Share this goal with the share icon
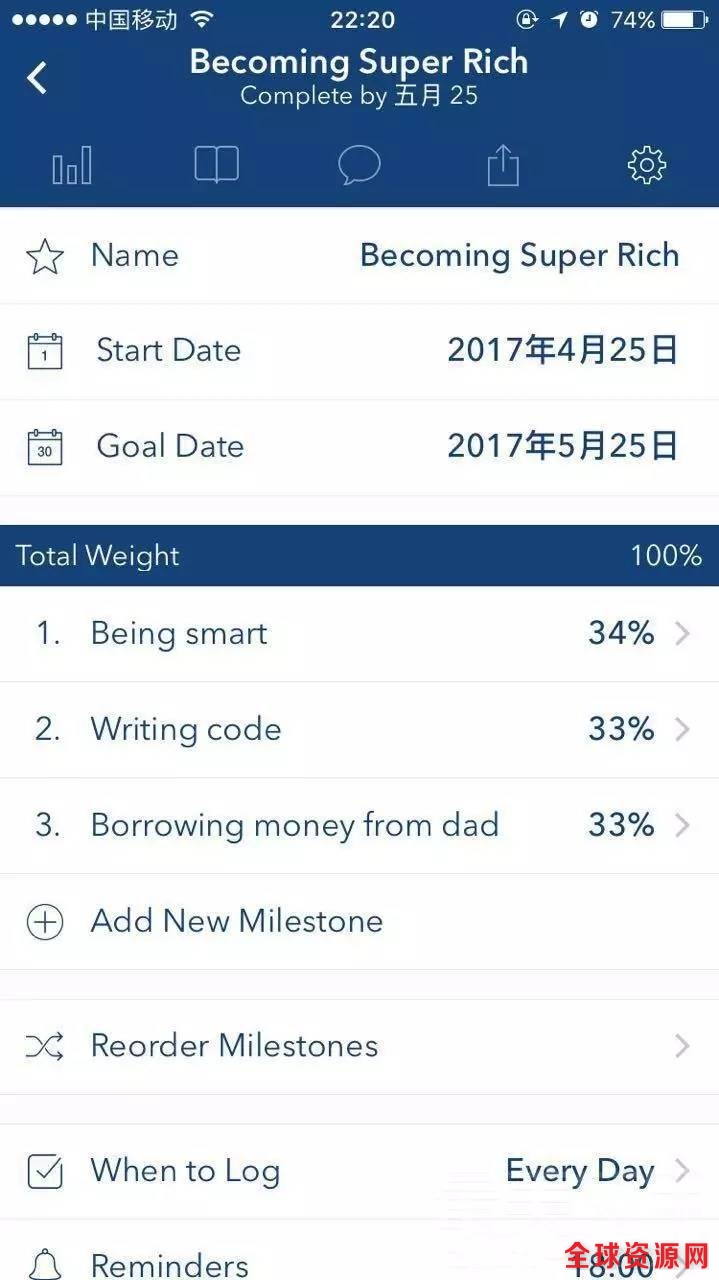 [503, 165]
